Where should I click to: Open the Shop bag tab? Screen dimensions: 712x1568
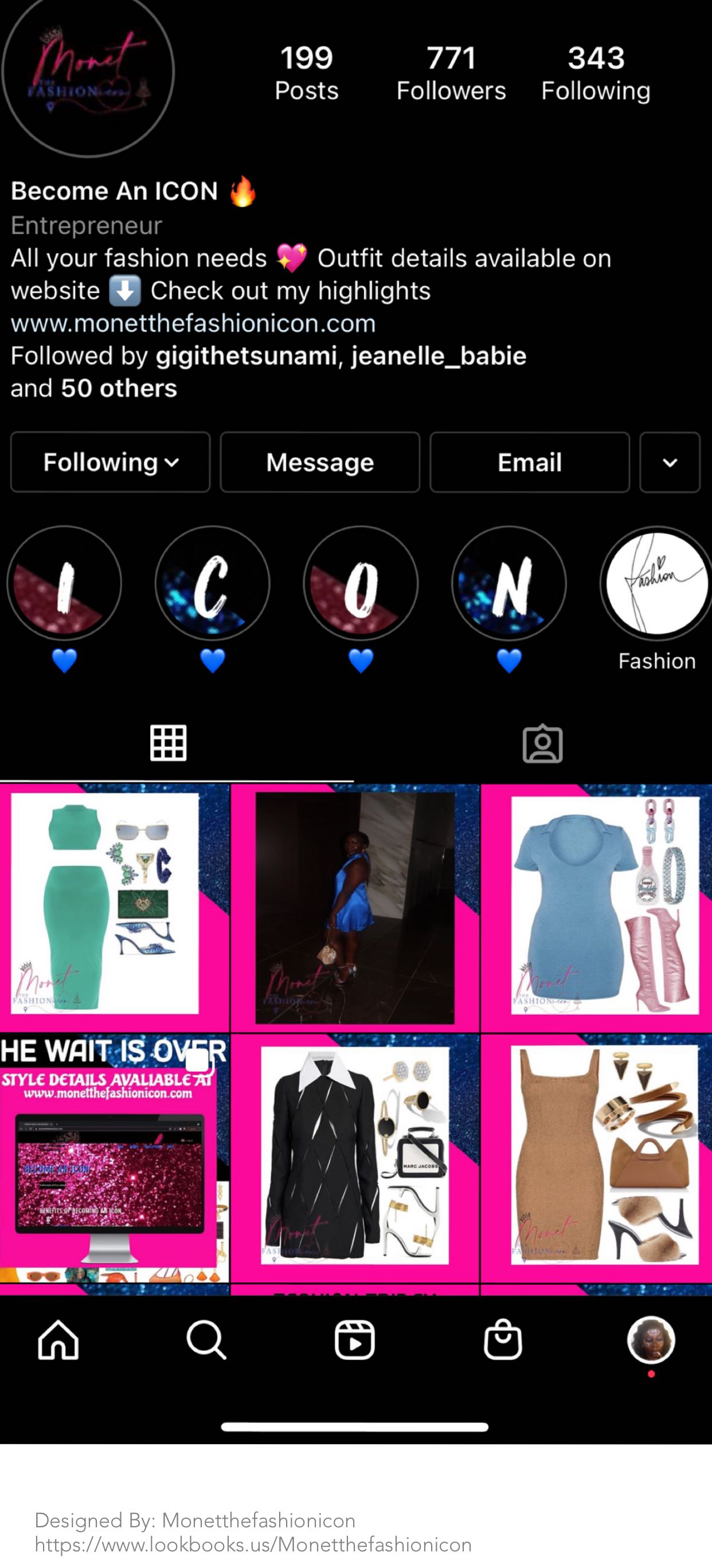503,1340
